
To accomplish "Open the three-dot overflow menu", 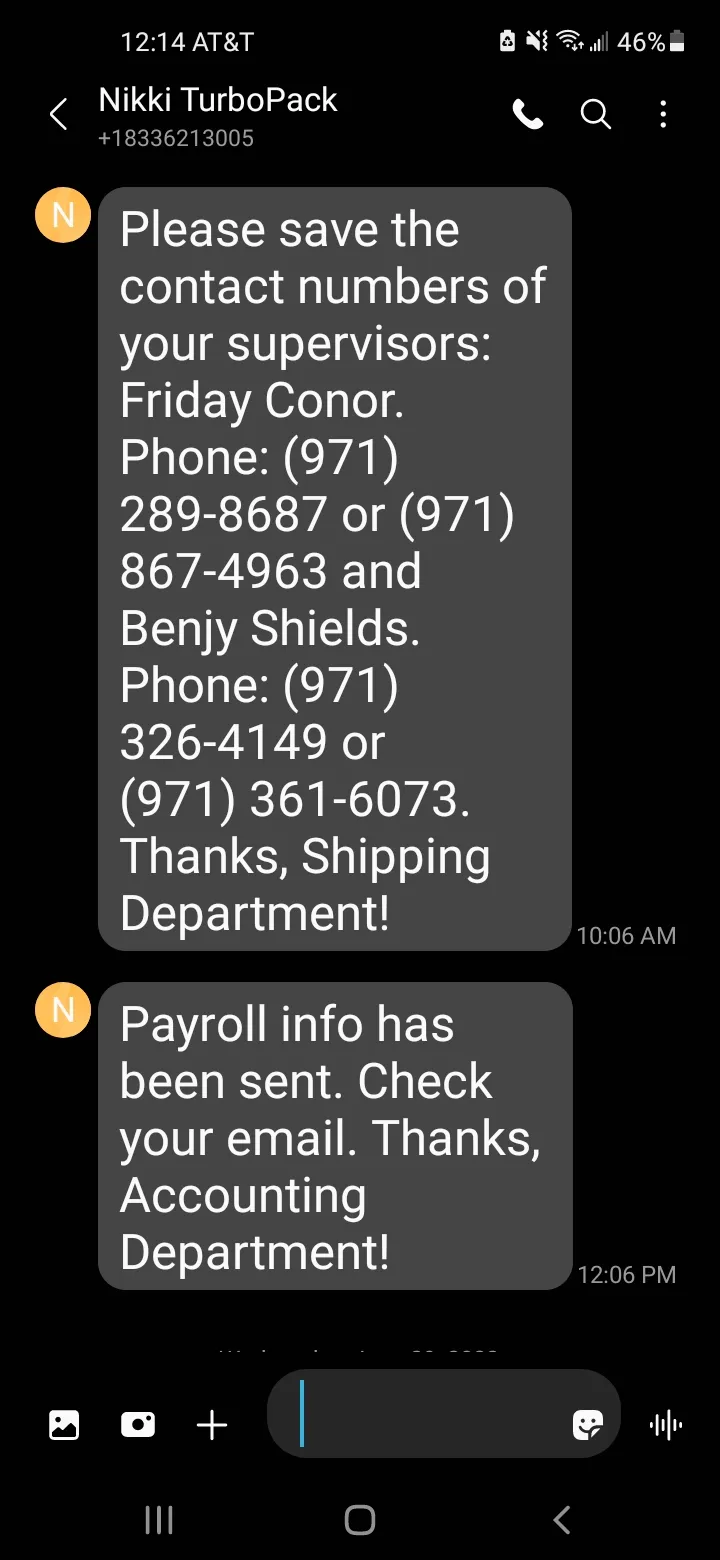I will pos(663,115).
